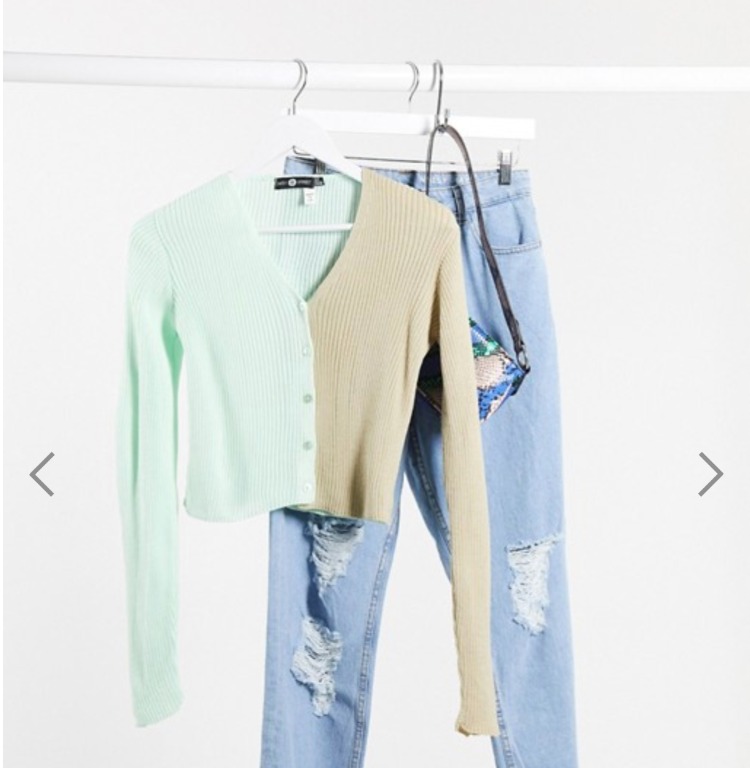Screen dimensions: 750x768
Task: Go to the previous product photo
Action: [x=42, y=474]
